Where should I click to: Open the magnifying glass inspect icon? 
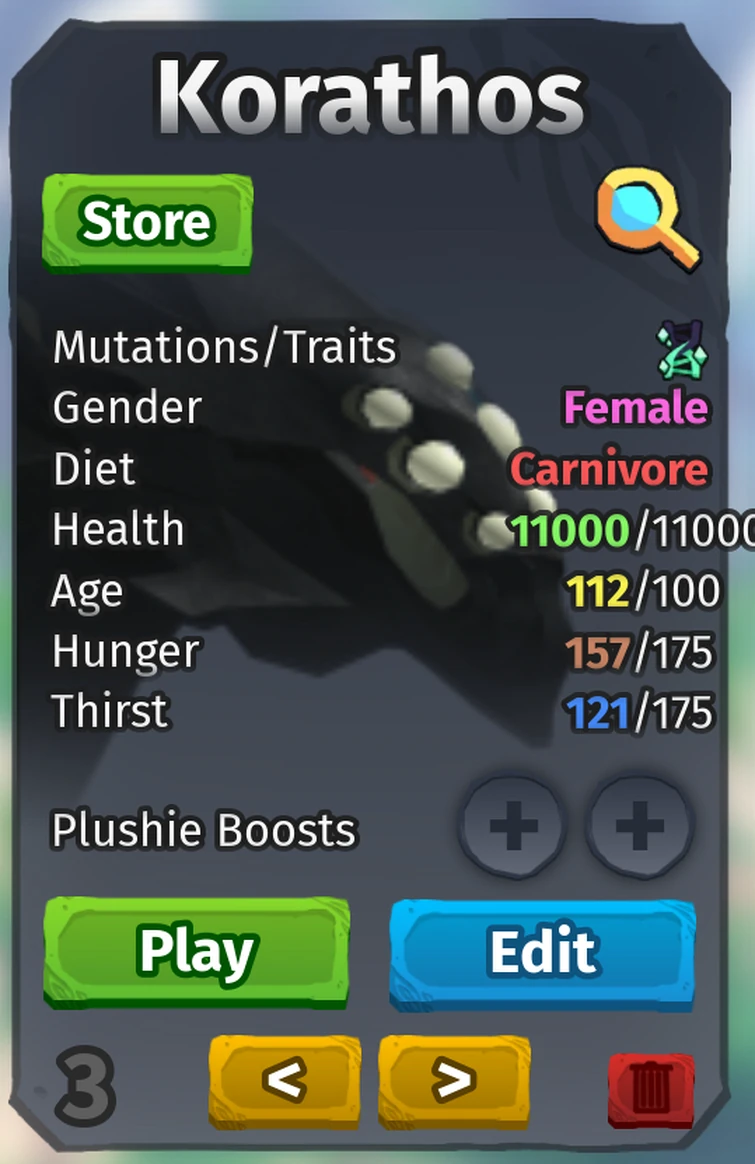(647, 220)
